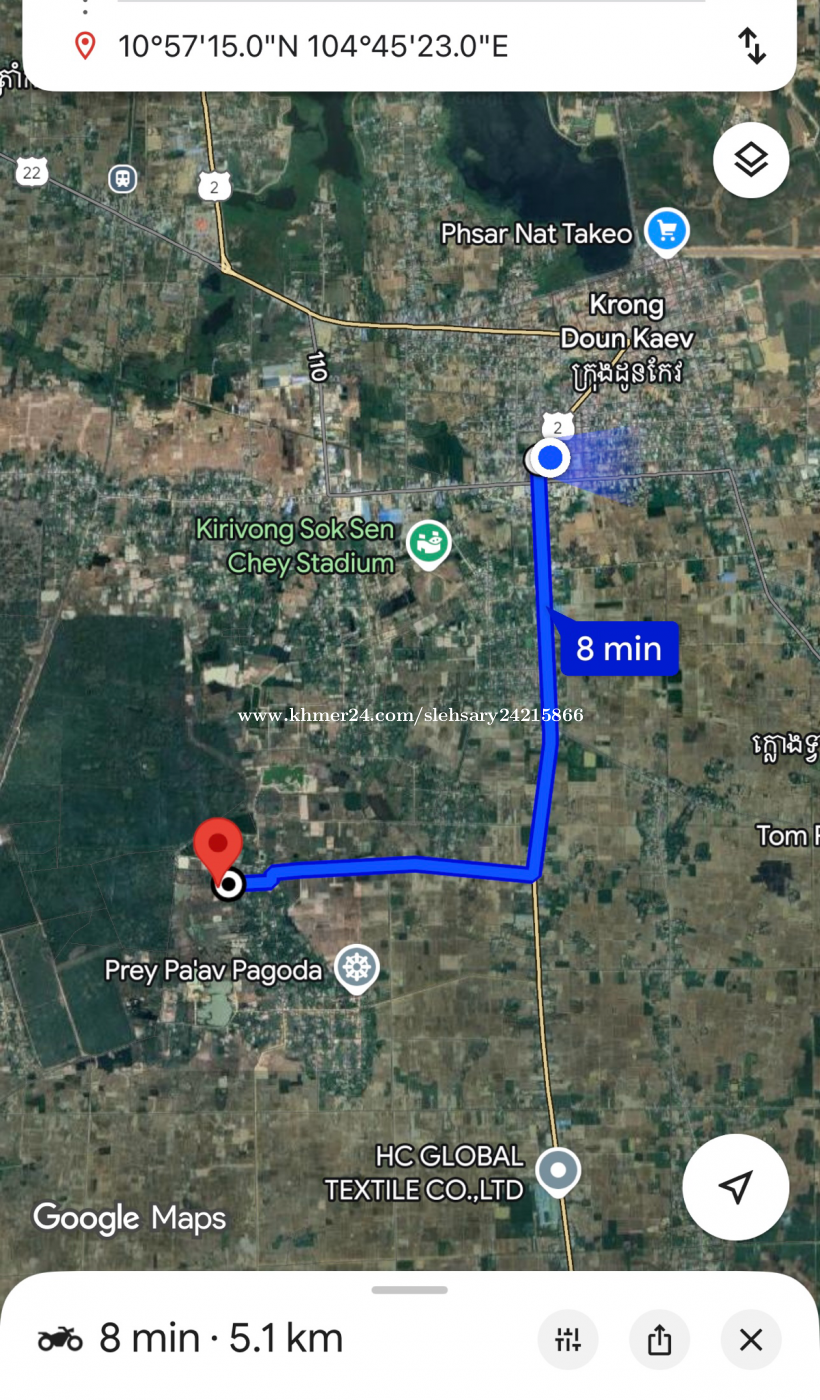The image size is (820, 1400).
Task: Swap start and destination points
Action: pos(752,46)
